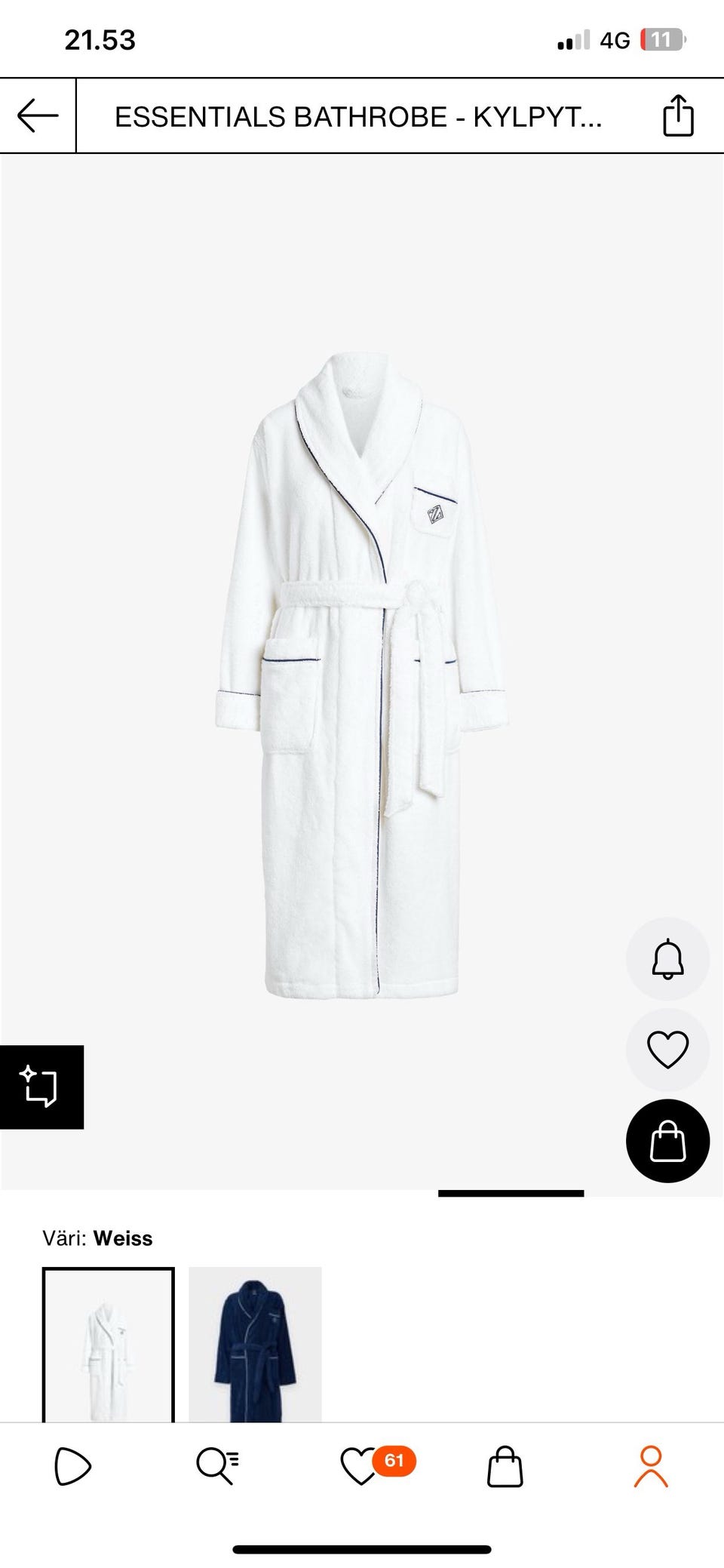Image resolution: width=724 pixels, height=1568 pixels.
Task: Switch to the account profile tab
Action: pyautogui.click(x=651, y=1467)
